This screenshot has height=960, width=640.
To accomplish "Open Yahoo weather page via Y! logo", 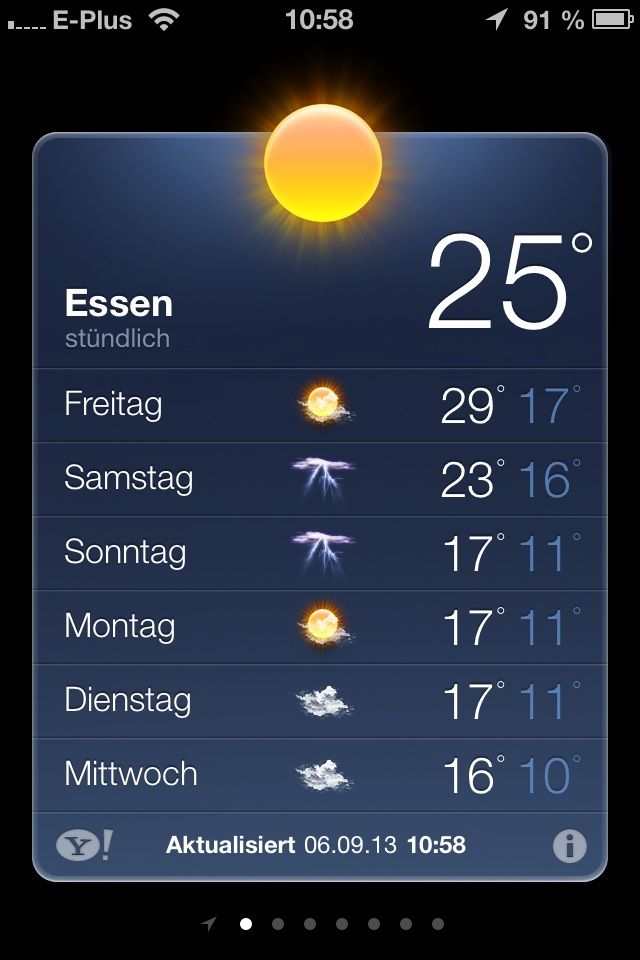I will point(84,846).
